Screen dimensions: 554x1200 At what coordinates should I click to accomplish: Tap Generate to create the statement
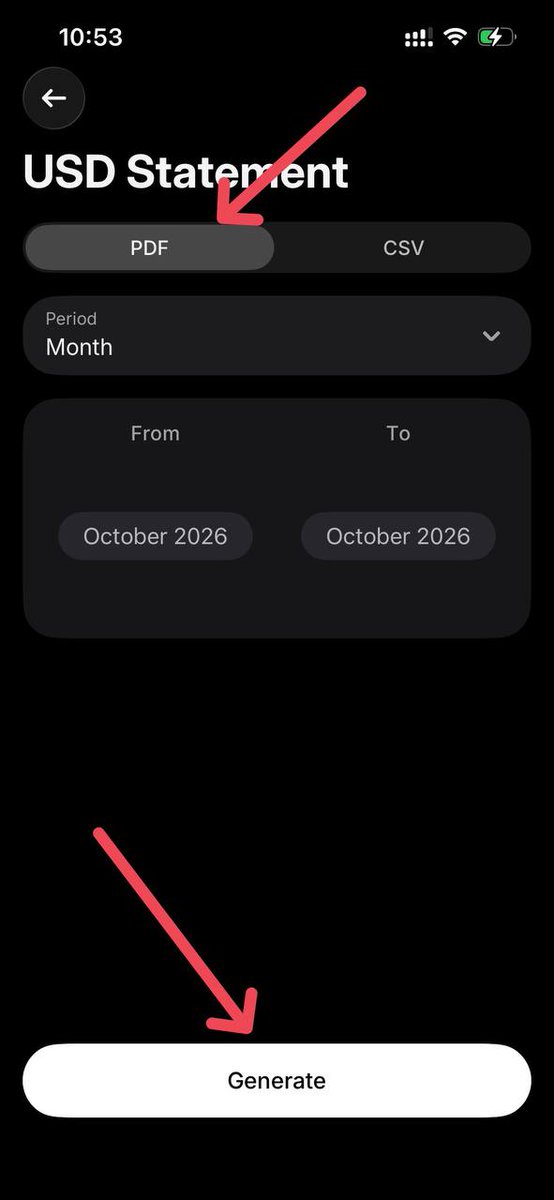point(277,1081)
